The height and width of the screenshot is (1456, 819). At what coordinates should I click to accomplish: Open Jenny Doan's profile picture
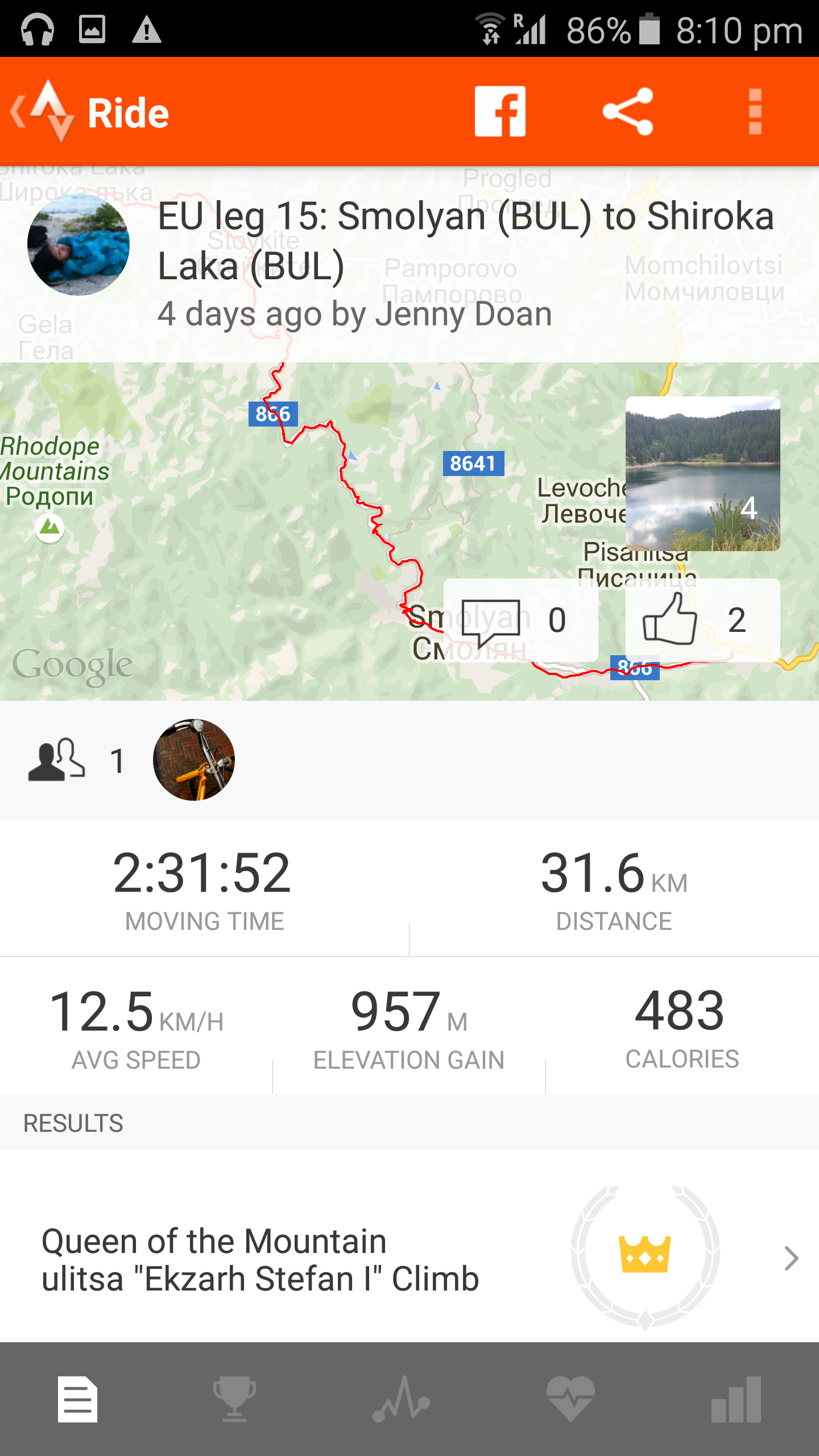pos(78,245)
